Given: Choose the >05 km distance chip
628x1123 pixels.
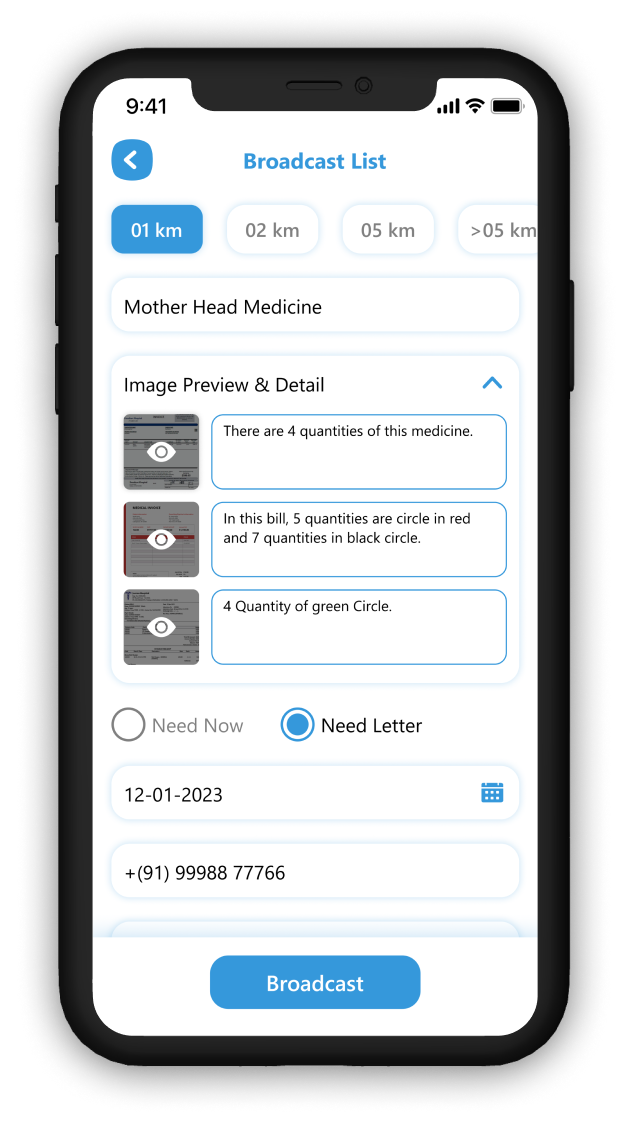Looking at the screenshot, I should point(498,230).
